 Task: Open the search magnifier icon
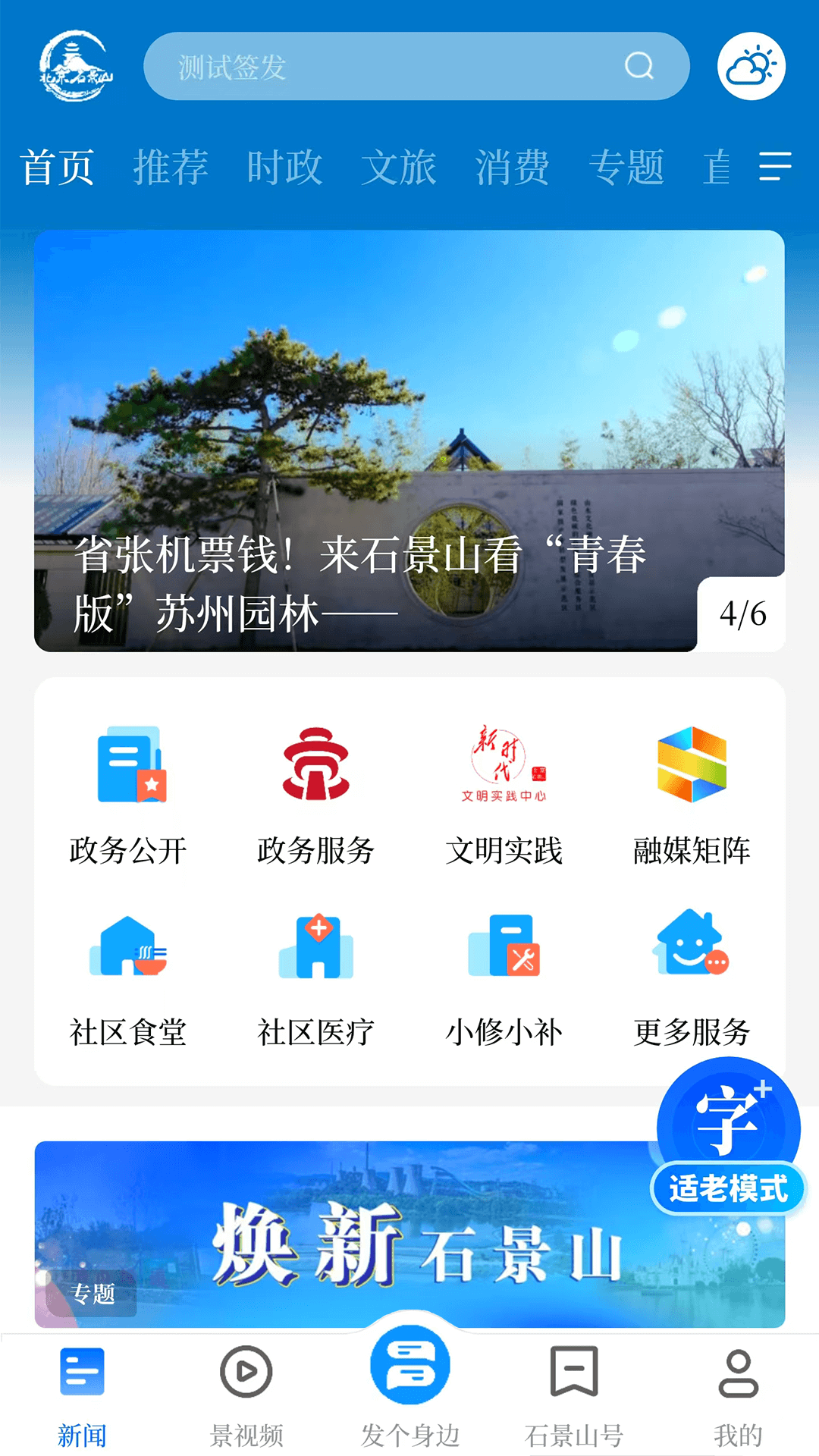click(x=639, y=67)
